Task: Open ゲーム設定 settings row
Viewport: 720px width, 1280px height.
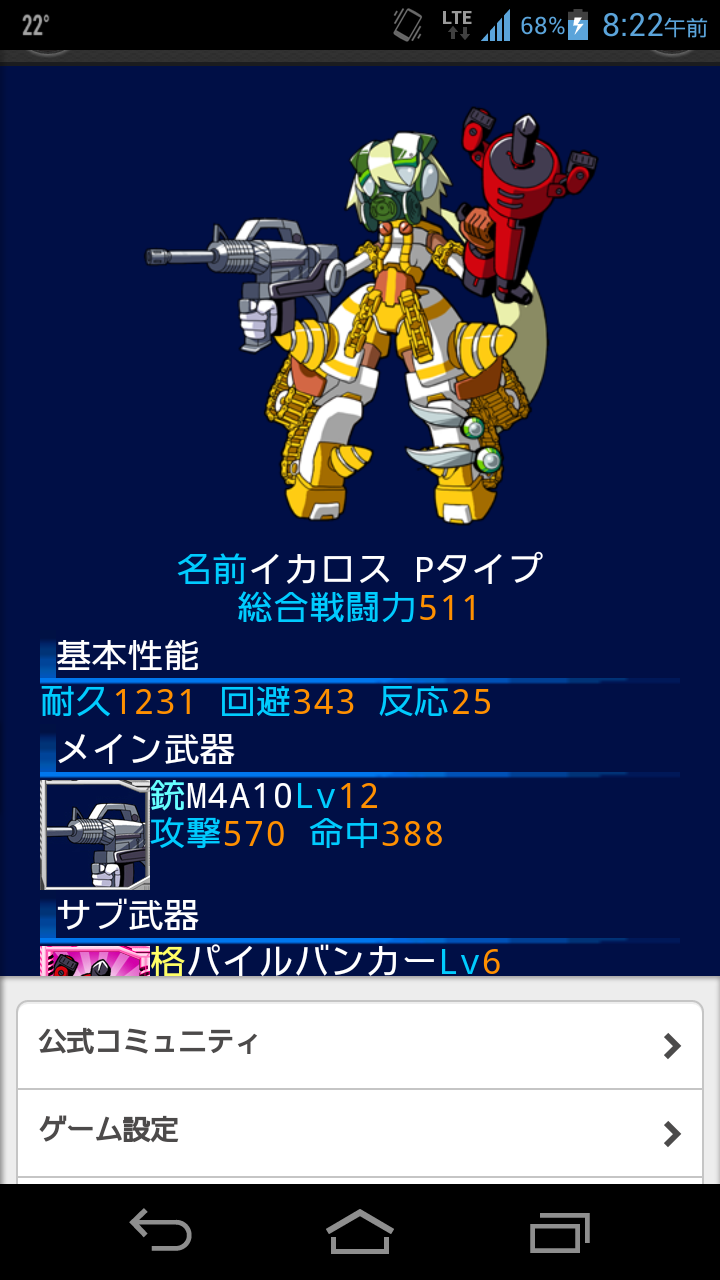Action: pos(360,1133)
